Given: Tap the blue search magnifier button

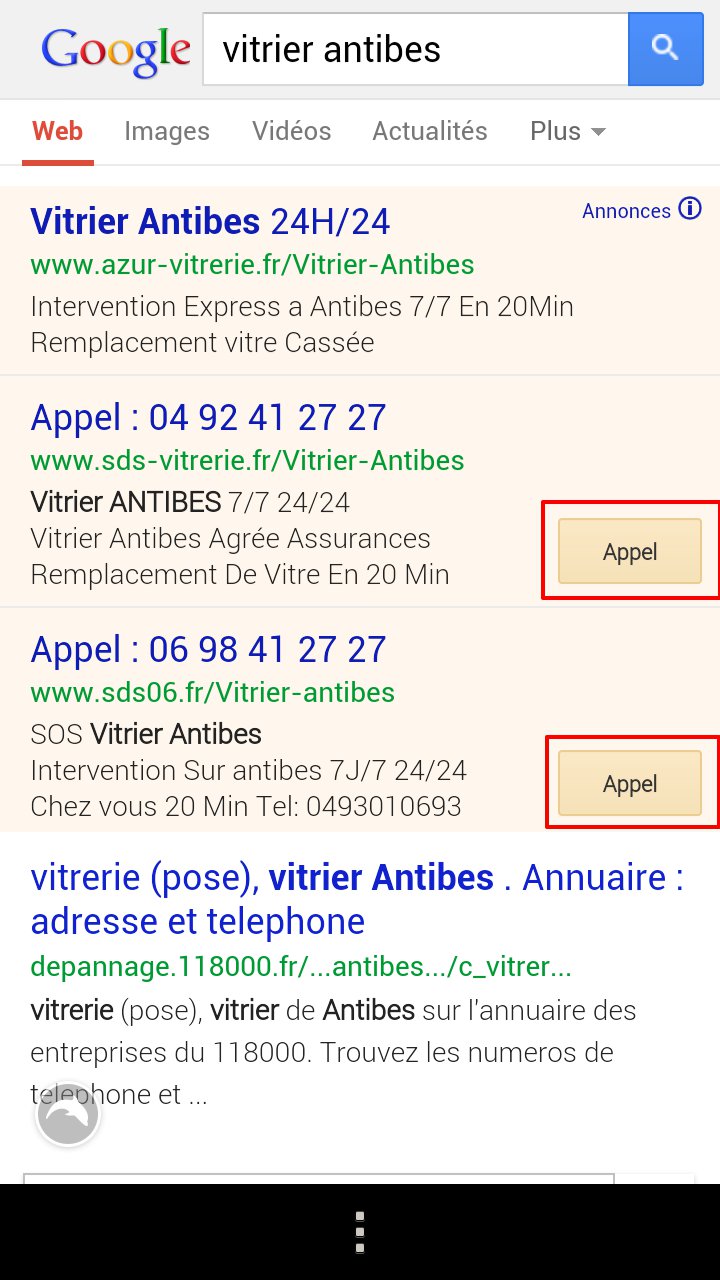Looking at the screenshot, I should [x=665, y=48].
